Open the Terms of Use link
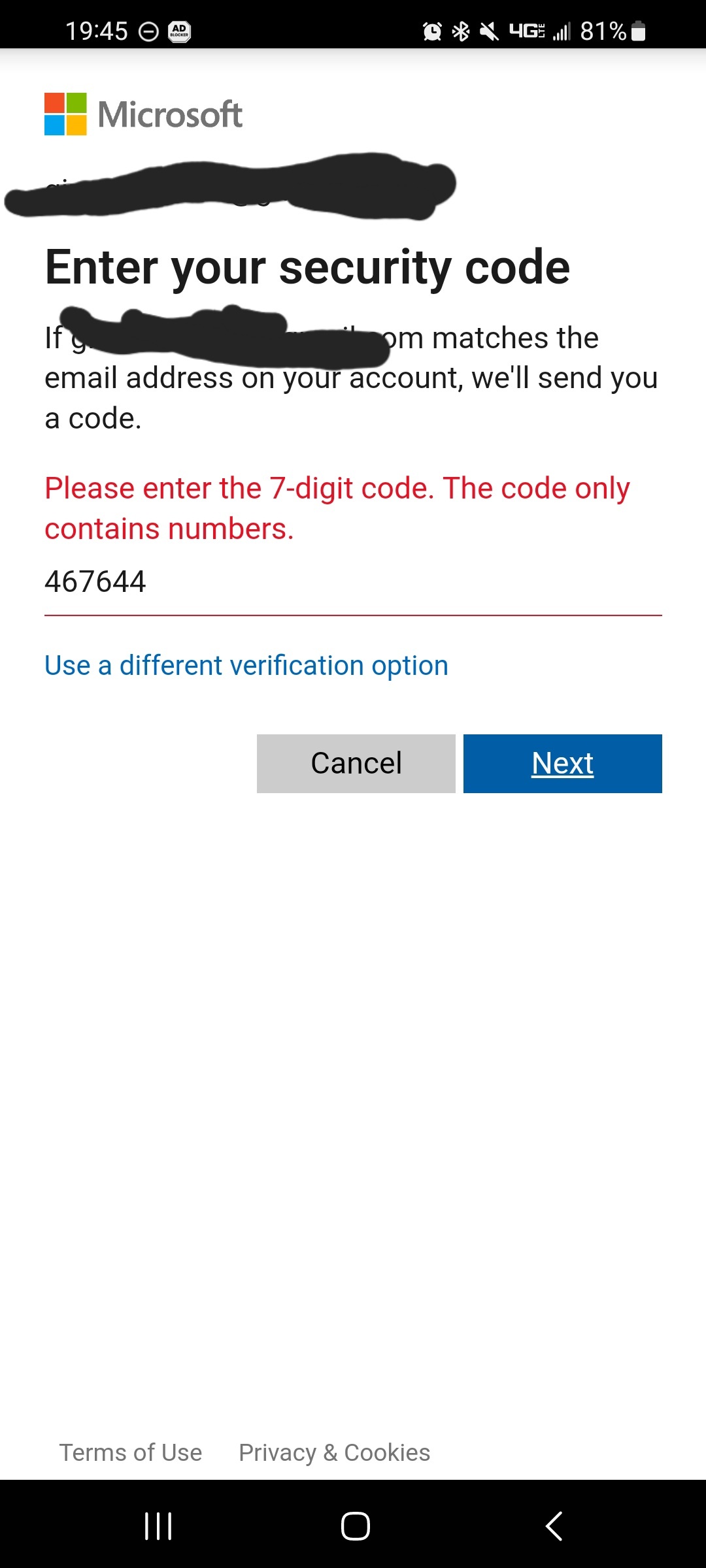 coord(131,1452)
